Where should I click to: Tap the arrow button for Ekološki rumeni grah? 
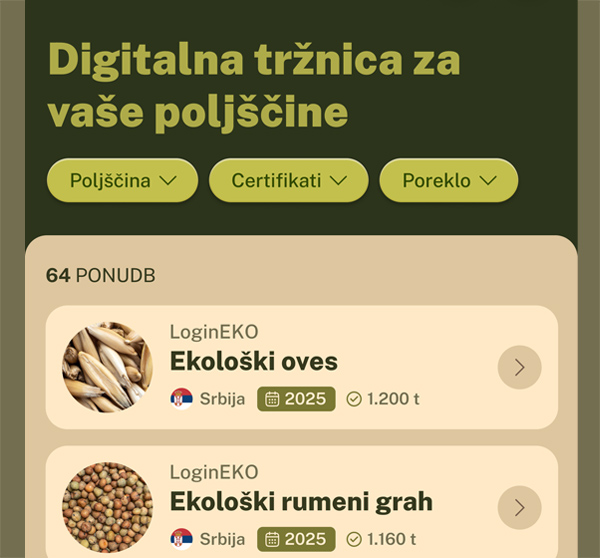[519, 508]
